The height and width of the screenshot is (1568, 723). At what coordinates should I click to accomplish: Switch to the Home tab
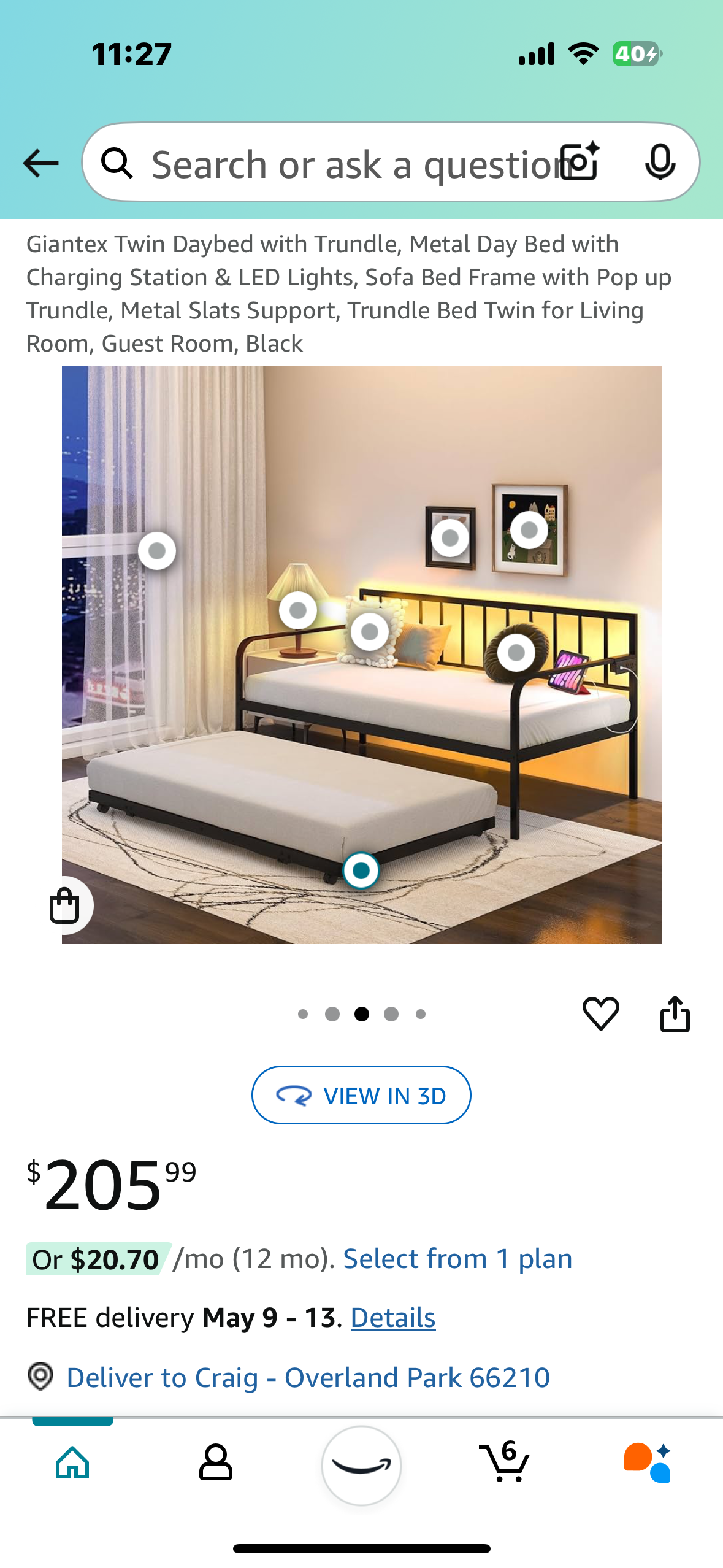coord(72,1462)
